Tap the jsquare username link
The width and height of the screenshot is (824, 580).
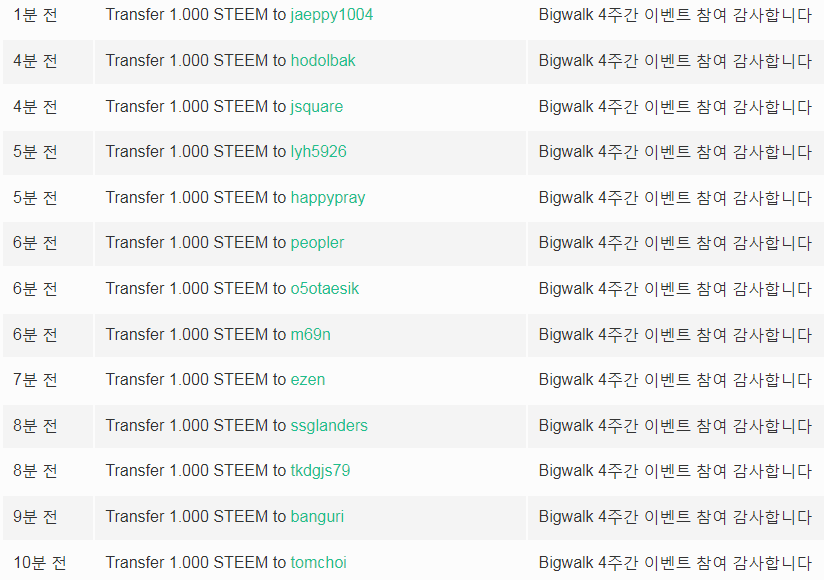[317, 107]
